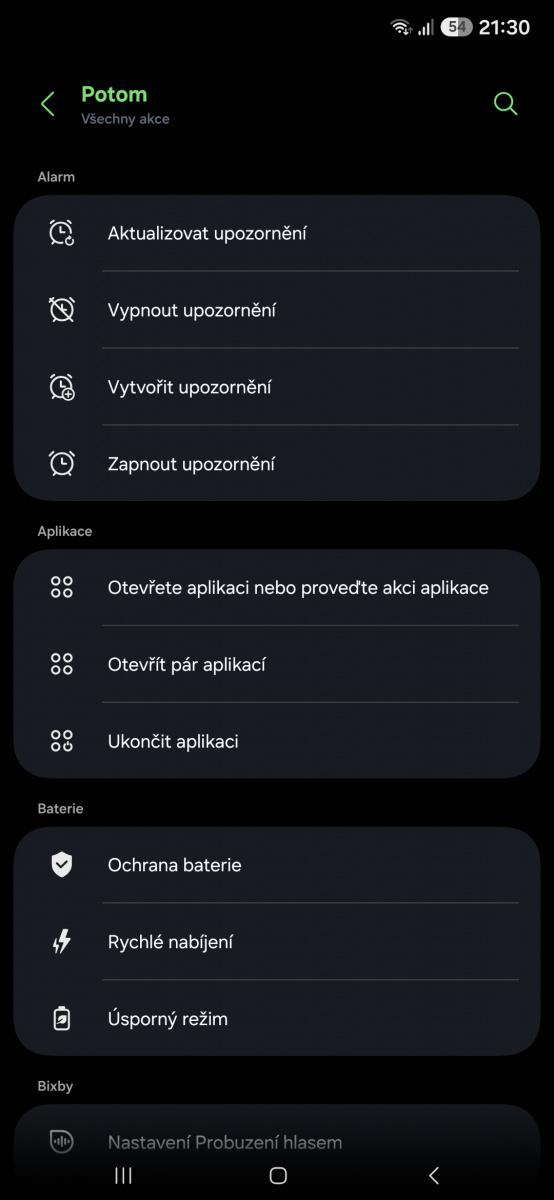Go back using the green arrow
The height and width of the screenshot is (1200, 554).
(47, 104)
